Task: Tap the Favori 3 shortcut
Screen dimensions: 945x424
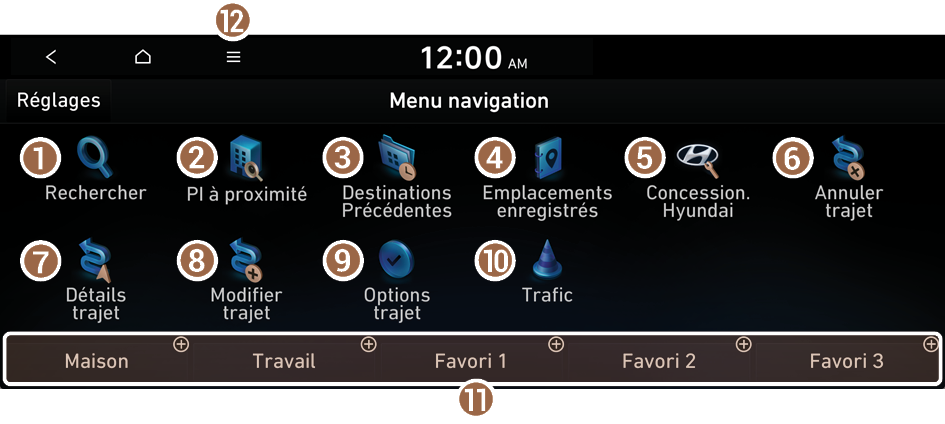Action: tap(846, 361)
